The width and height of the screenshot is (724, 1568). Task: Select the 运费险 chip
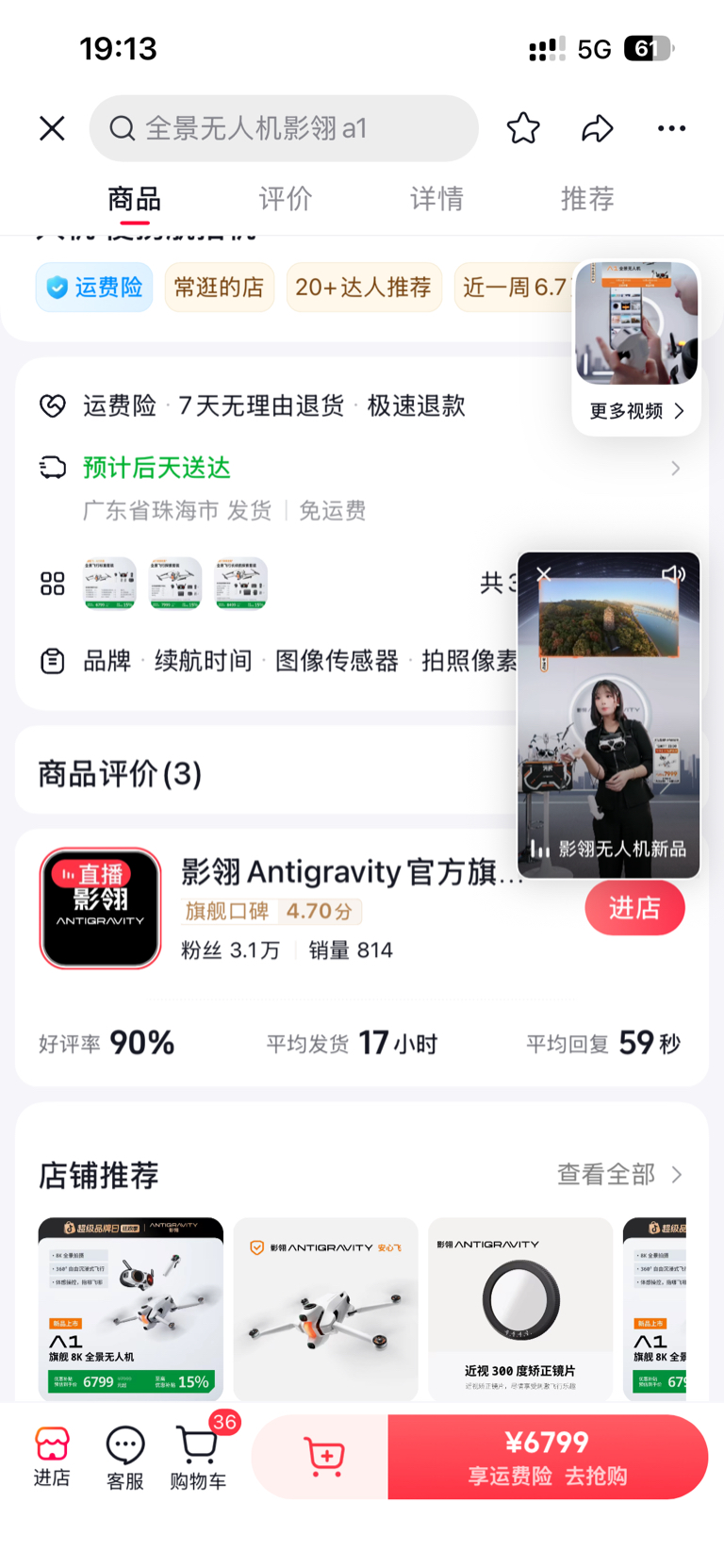(x=94, y=287)
